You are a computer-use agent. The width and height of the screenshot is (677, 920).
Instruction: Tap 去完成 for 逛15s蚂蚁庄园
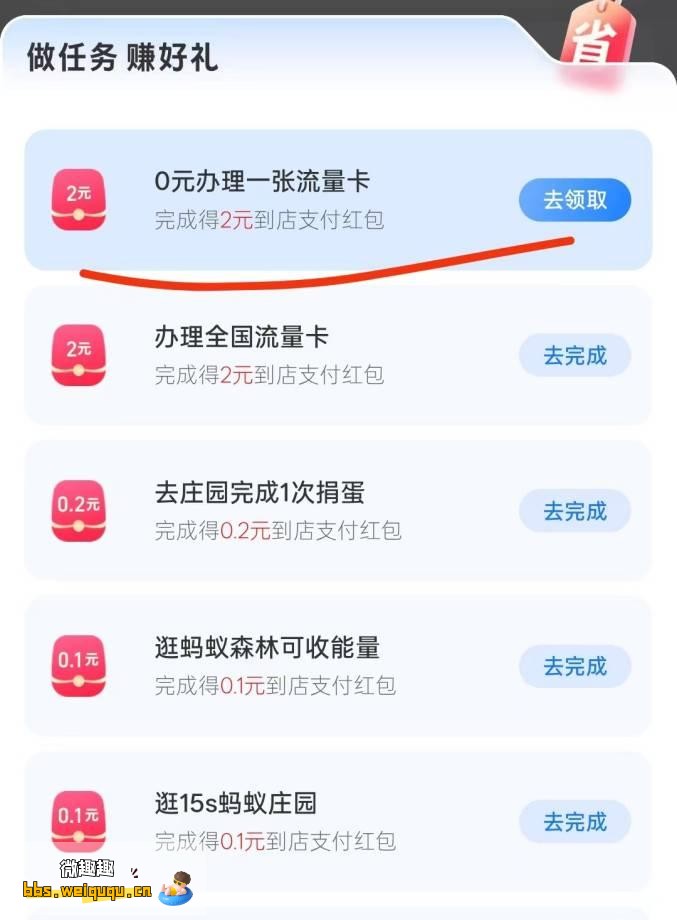[575, 822]
